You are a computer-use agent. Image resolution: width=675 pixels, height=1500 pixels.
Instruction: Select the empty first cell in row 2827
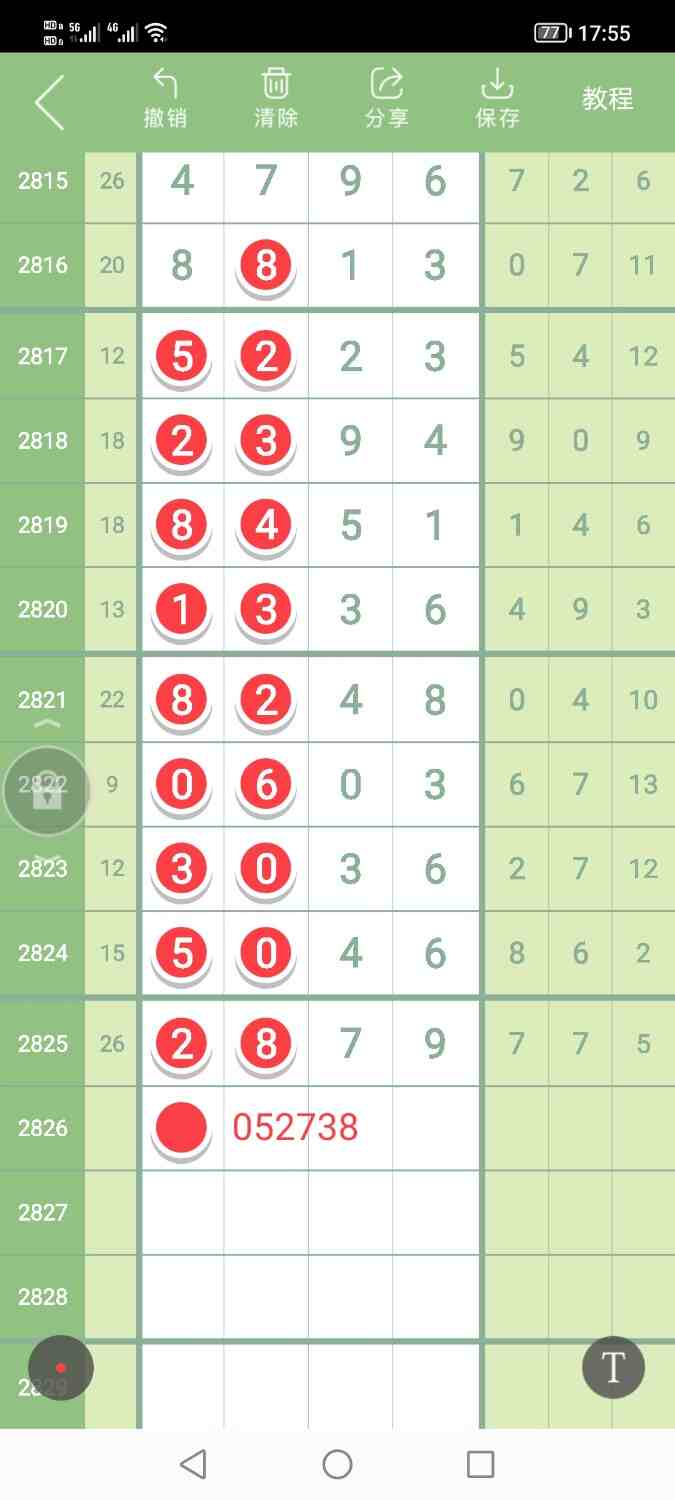click(x=182, y=1212)
